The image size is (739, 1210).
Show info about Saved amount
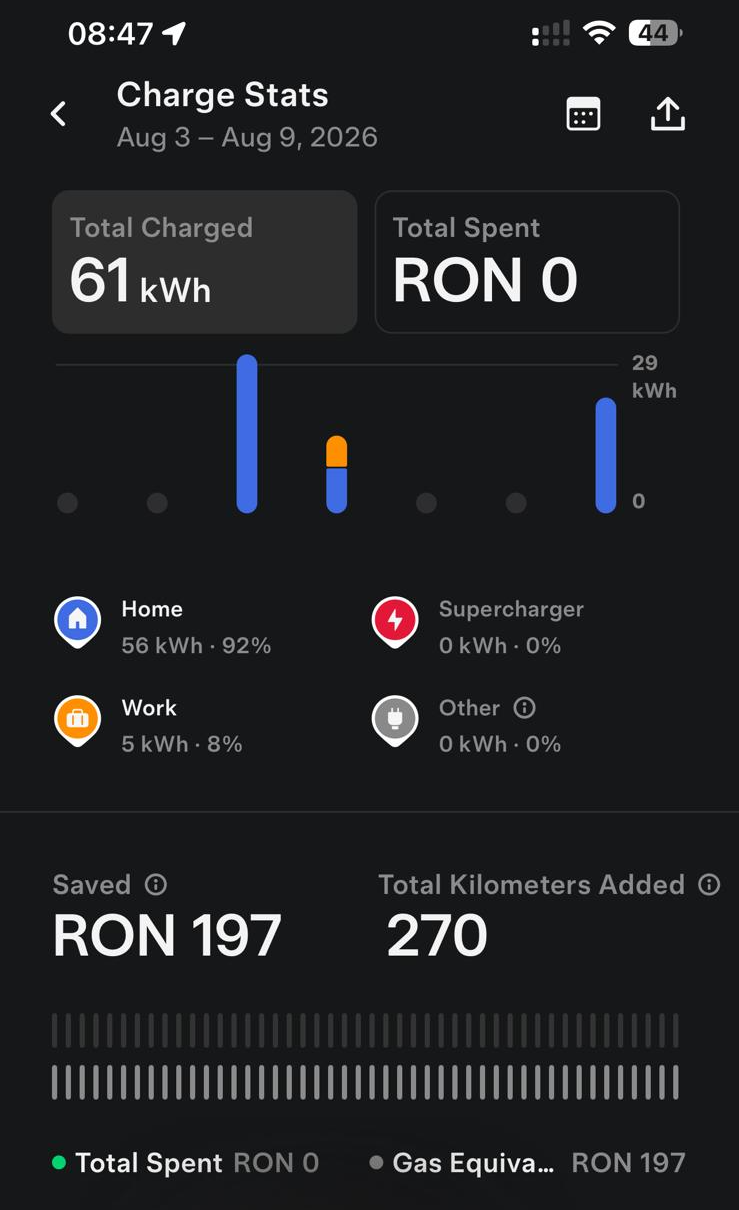click(155, 885)
